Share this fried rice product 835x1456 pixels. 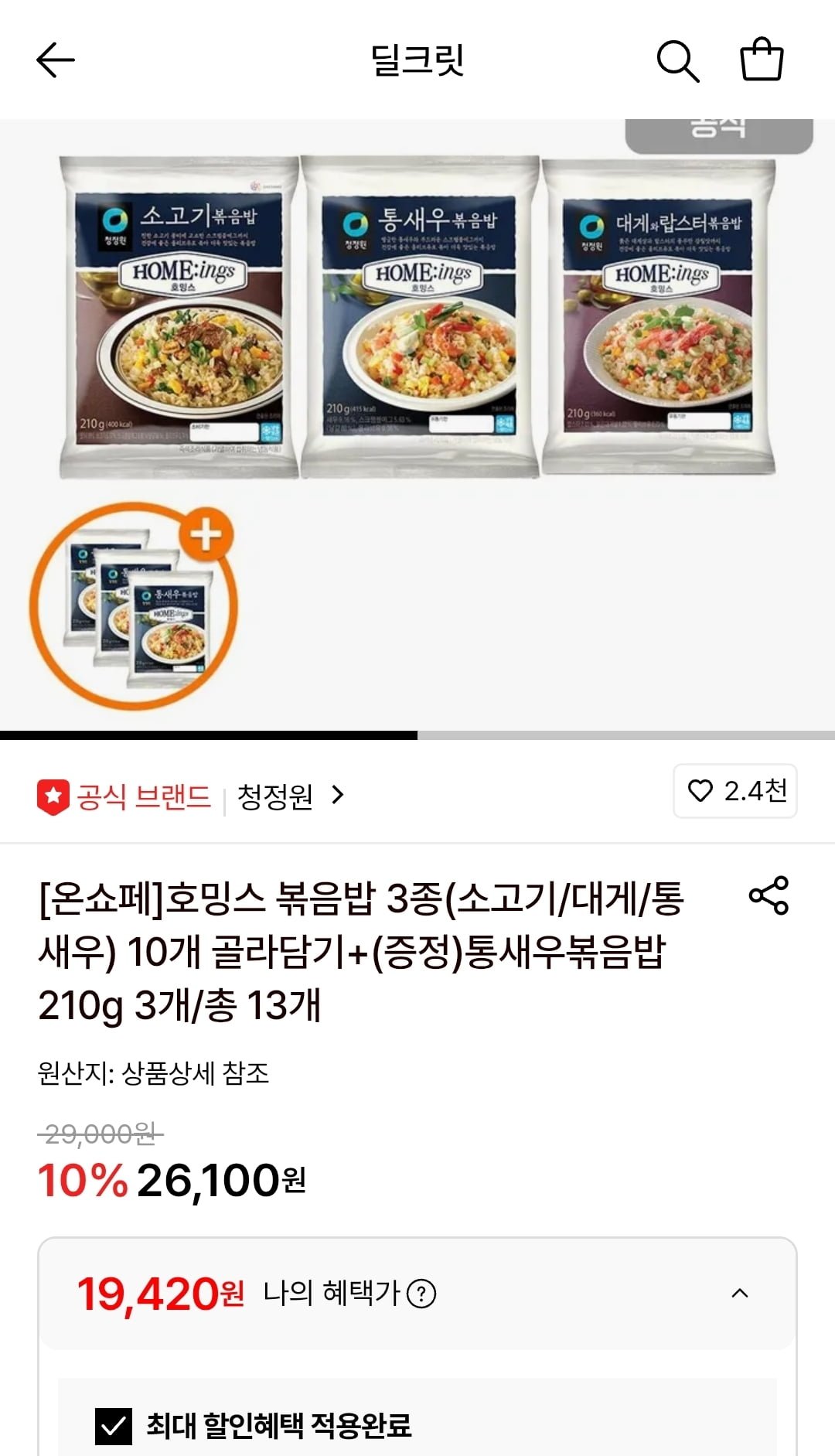point(769,896)
